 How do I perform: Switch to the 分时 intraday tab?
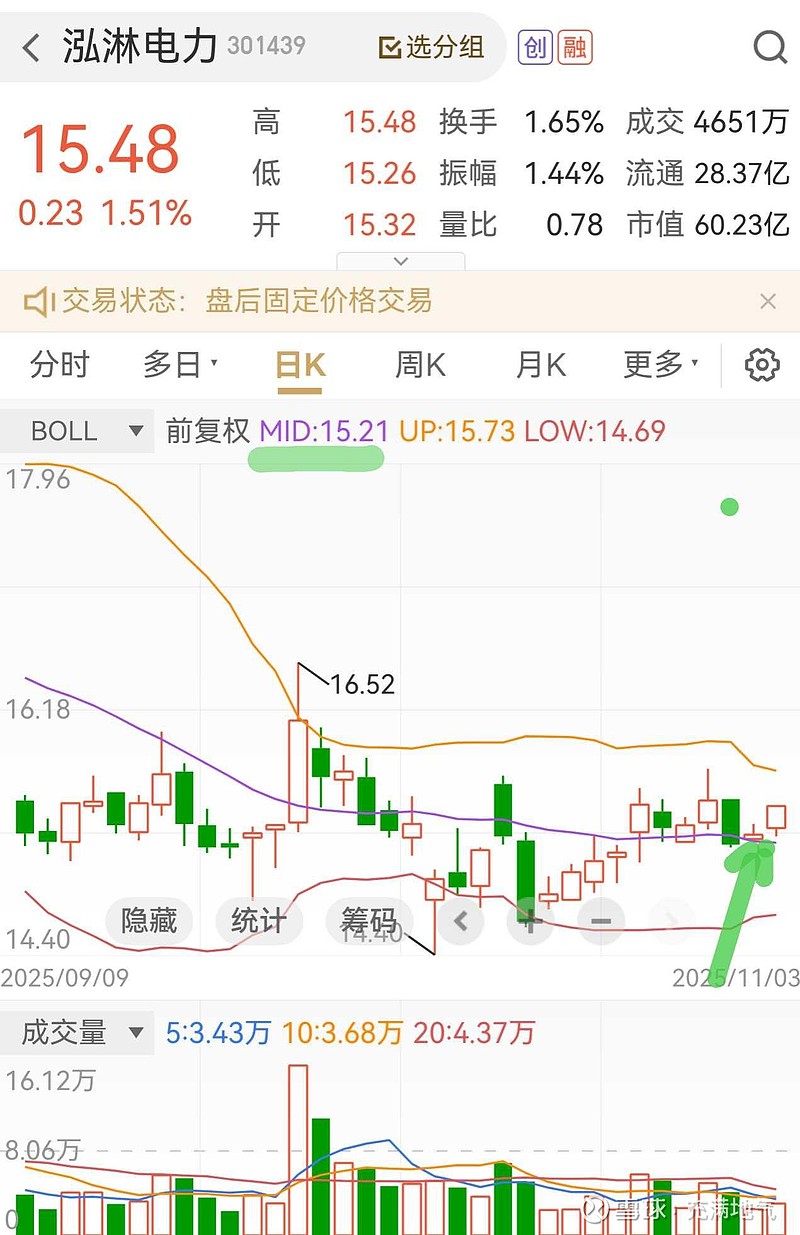(x=60, y=365)
